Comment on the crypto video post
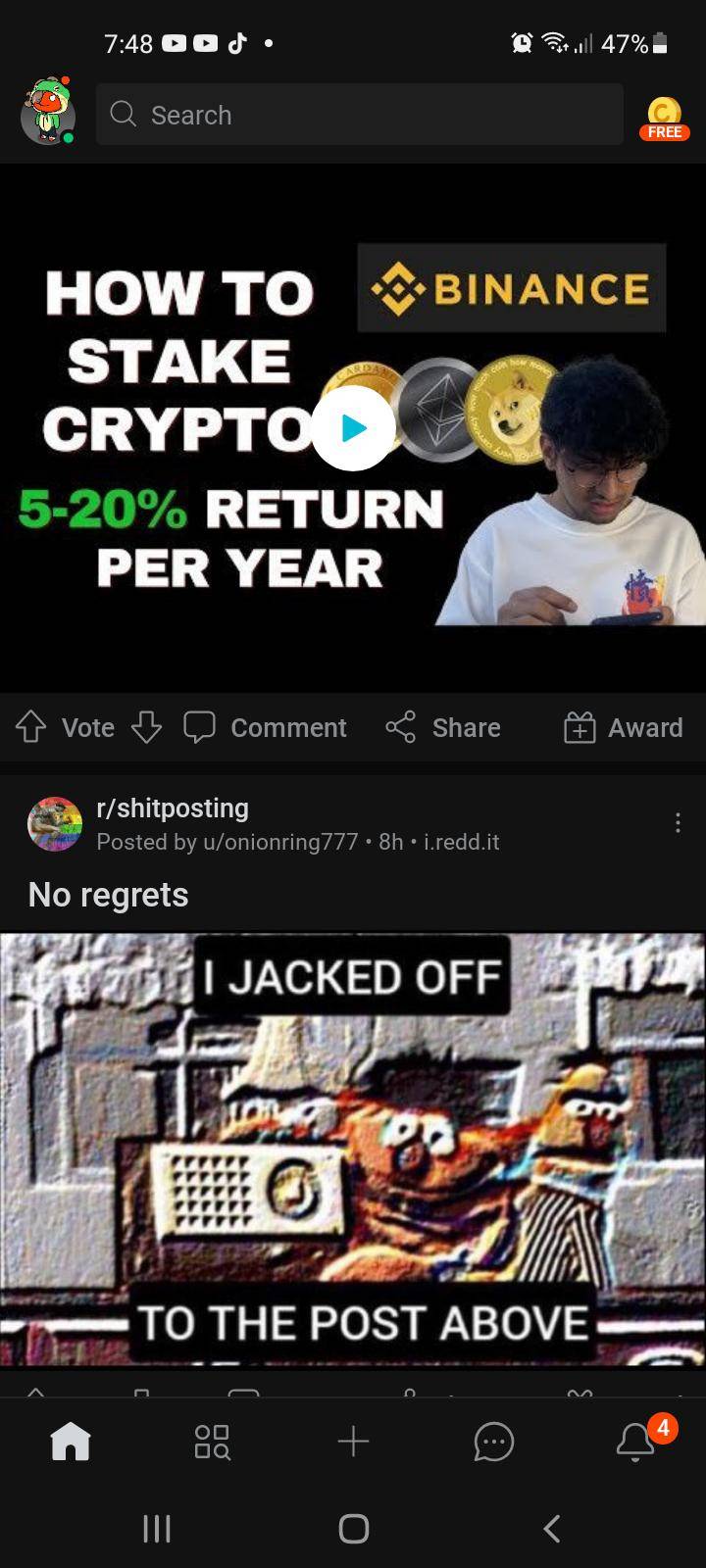This screenshot has width=706, height=1568. pyautogui.click(x=266, y=727)
